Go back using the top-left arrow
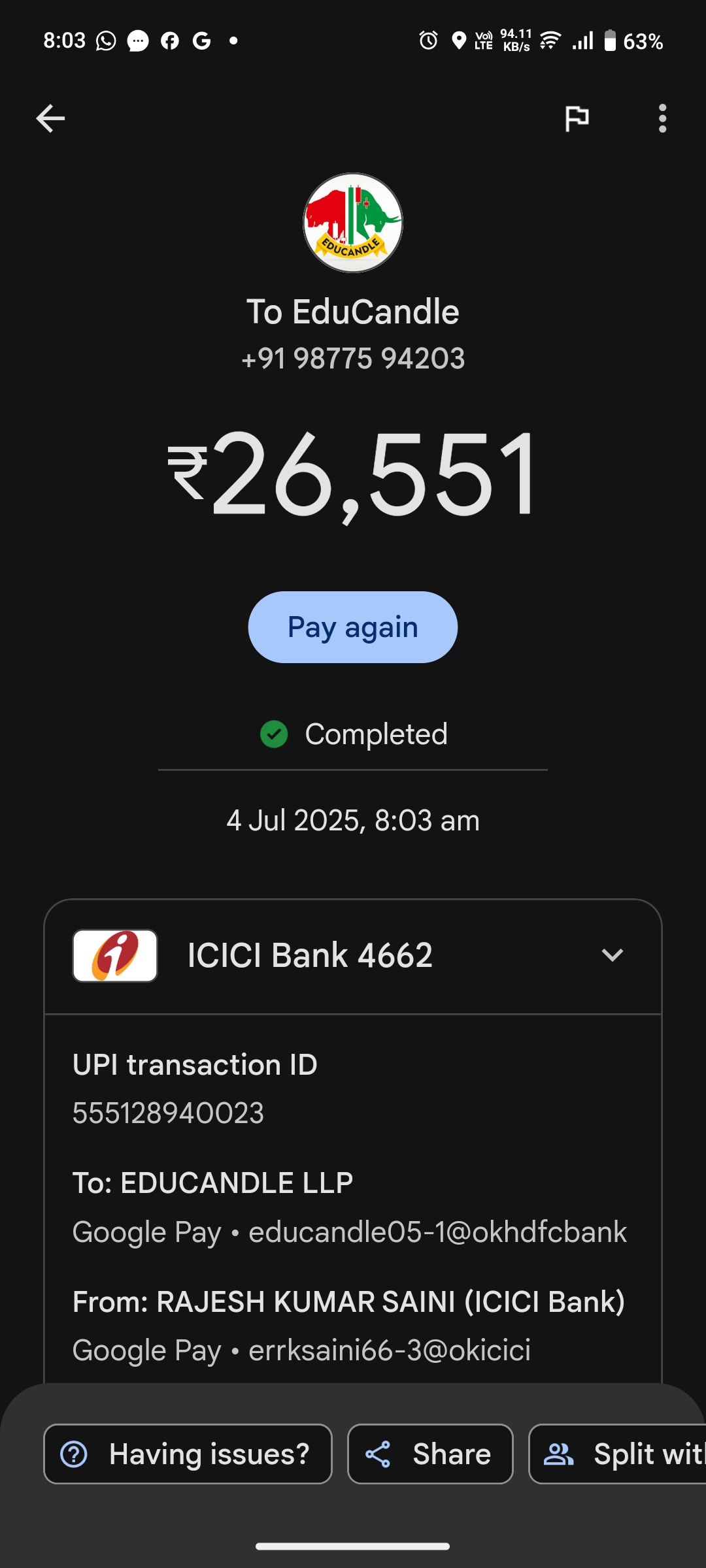 50,119
